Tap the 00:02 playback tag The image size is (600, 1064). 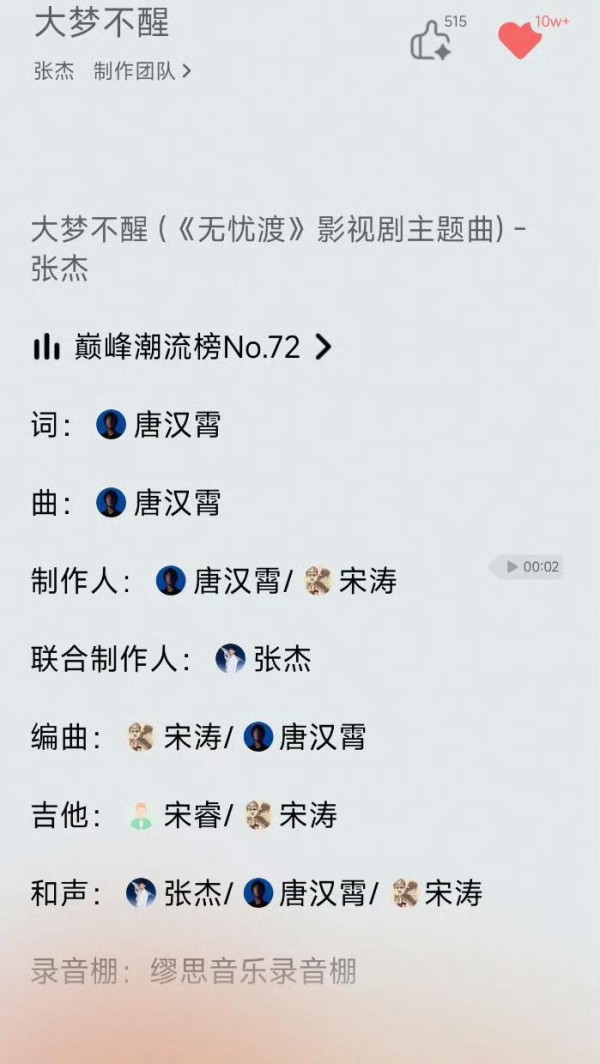click(x=530, y=567)
